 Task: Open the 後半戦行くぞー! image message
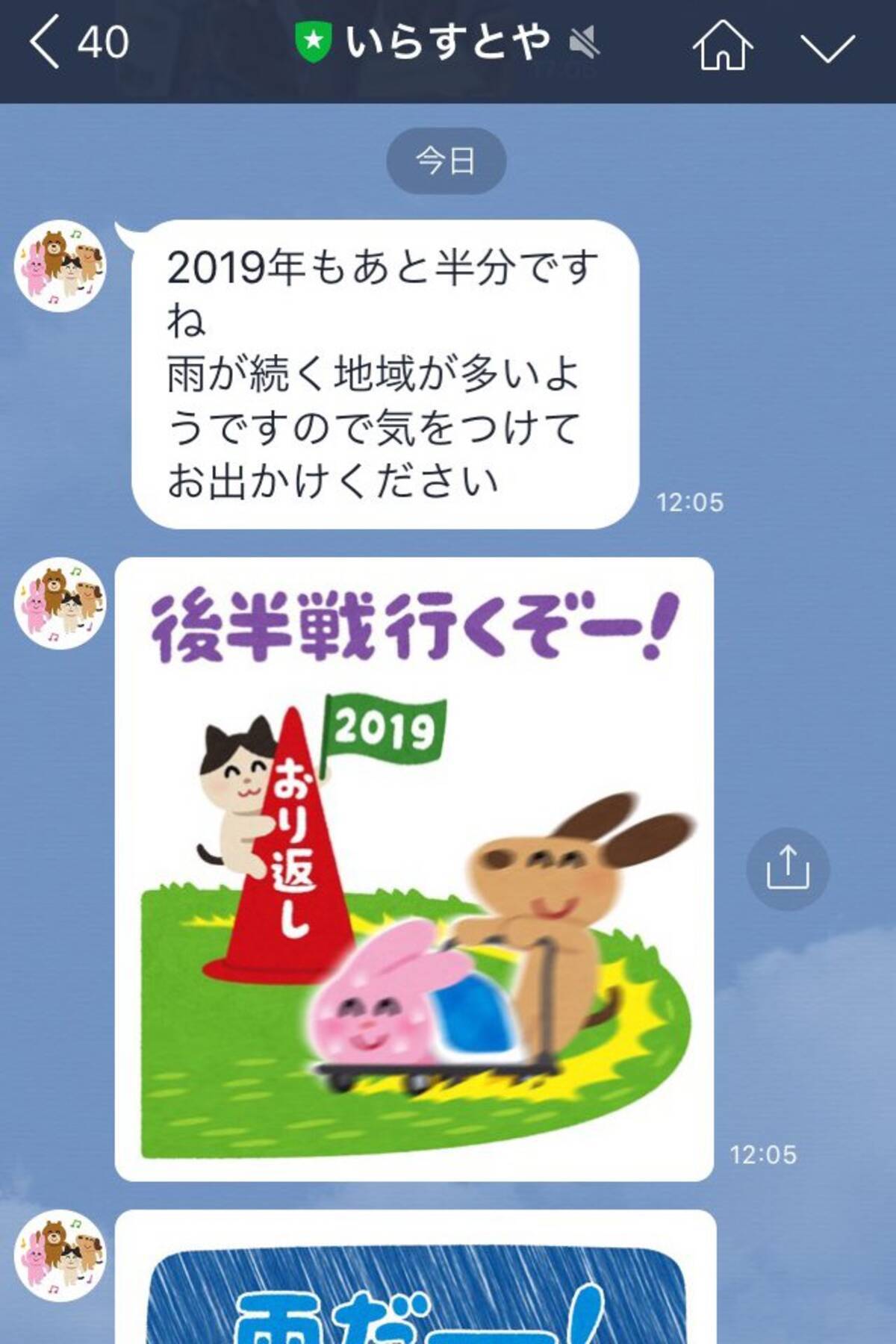[x=414, y=870]
